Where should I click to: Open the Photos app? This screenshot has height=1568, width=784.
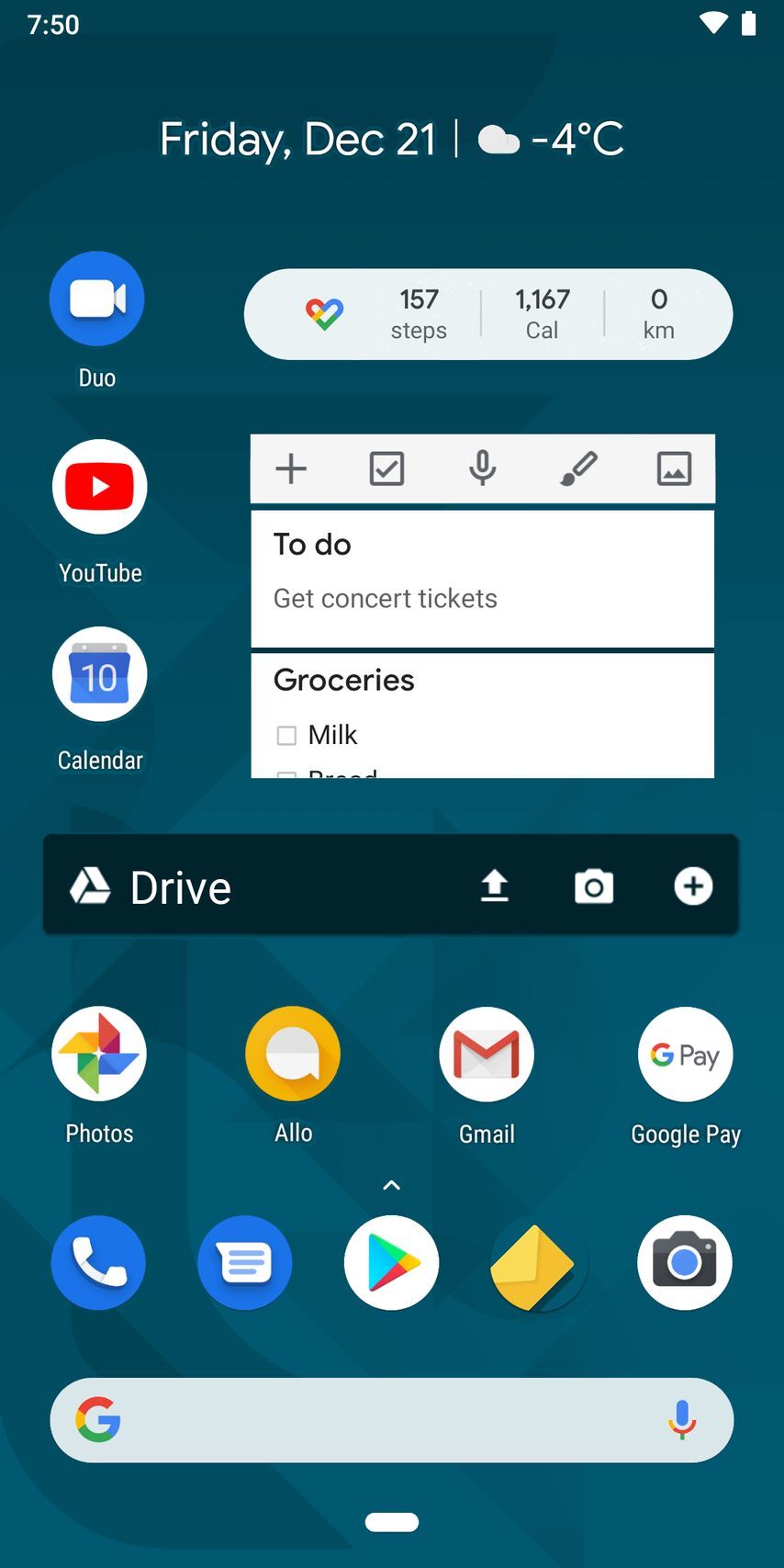click(99, 1054)
